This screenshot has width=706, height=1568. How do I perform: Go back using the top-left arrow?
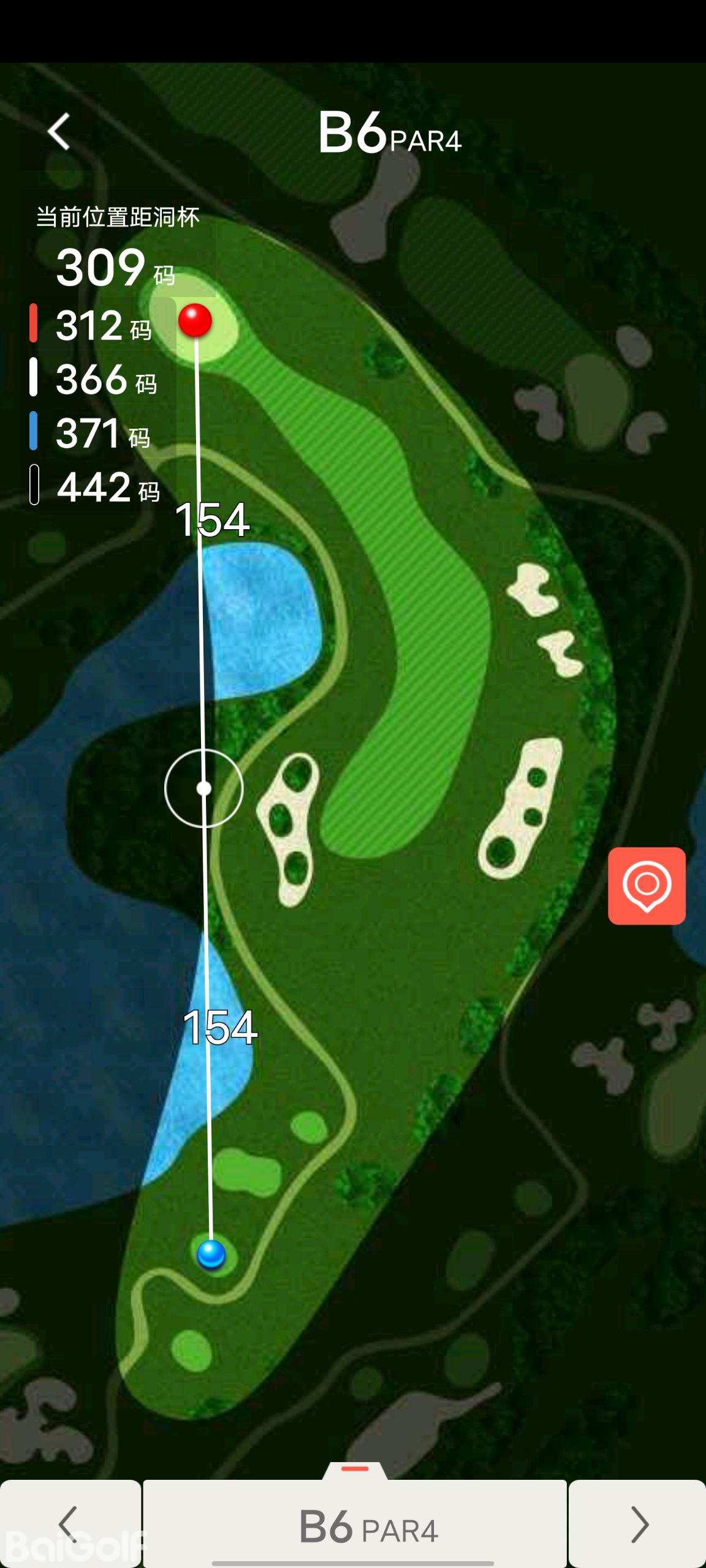click(59, 131)
